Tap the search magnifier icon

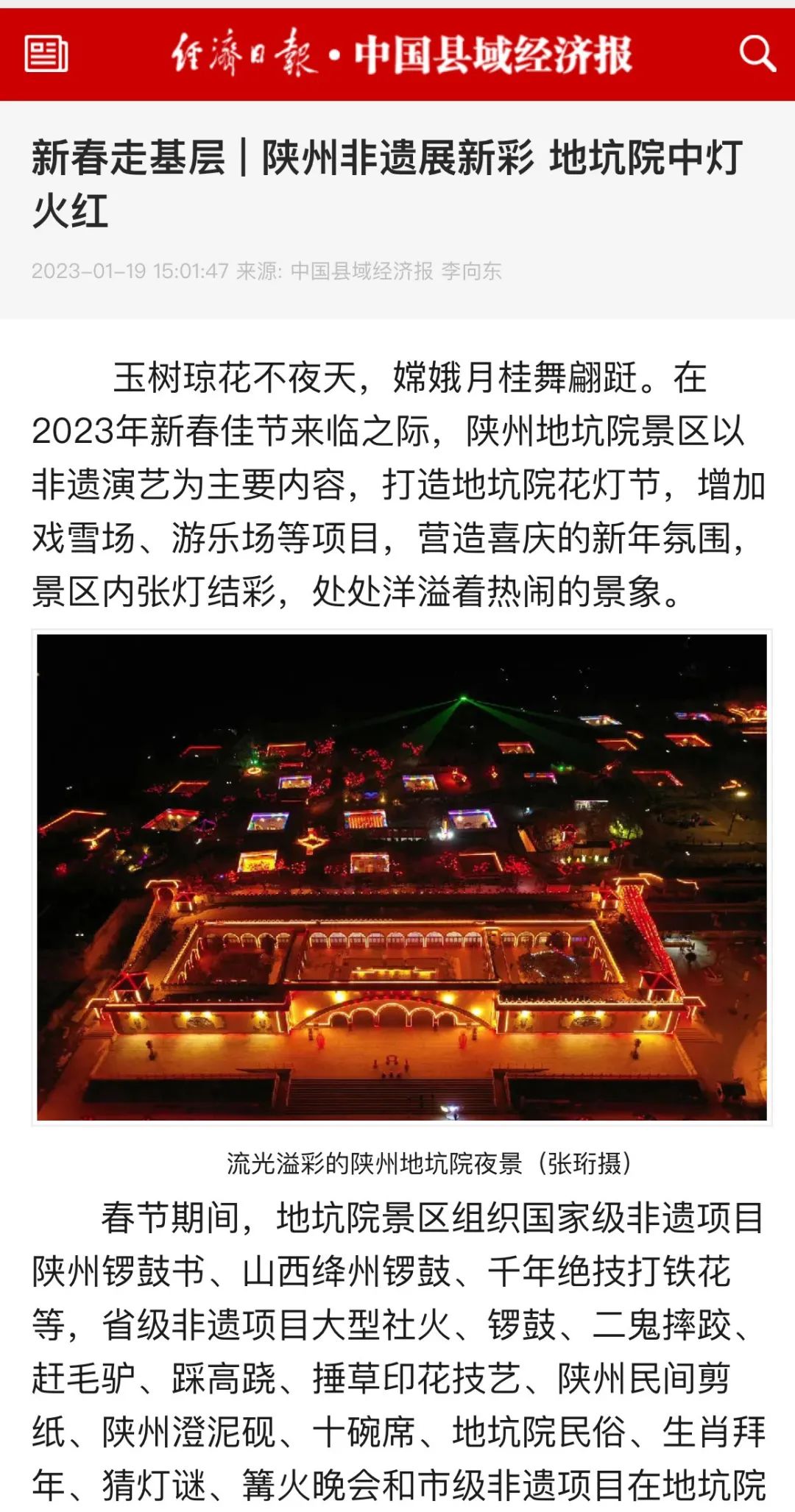(757, 54)
